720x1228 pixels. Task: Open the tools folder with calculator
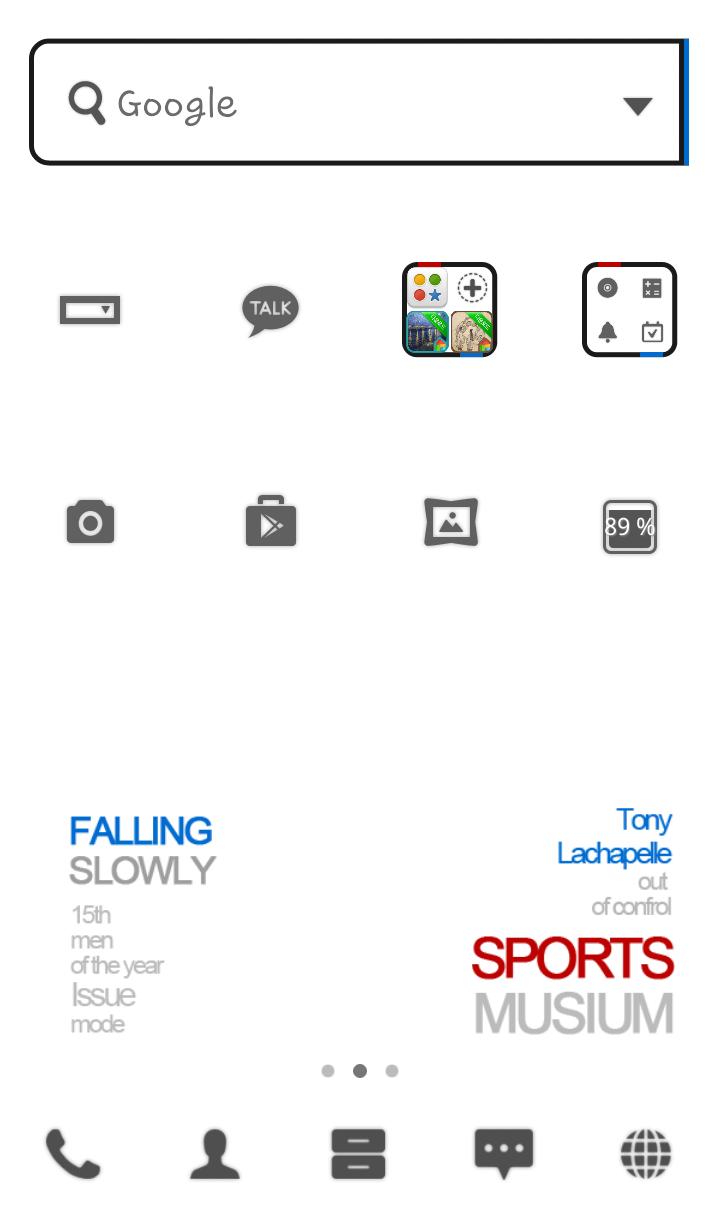click(630, 310)
